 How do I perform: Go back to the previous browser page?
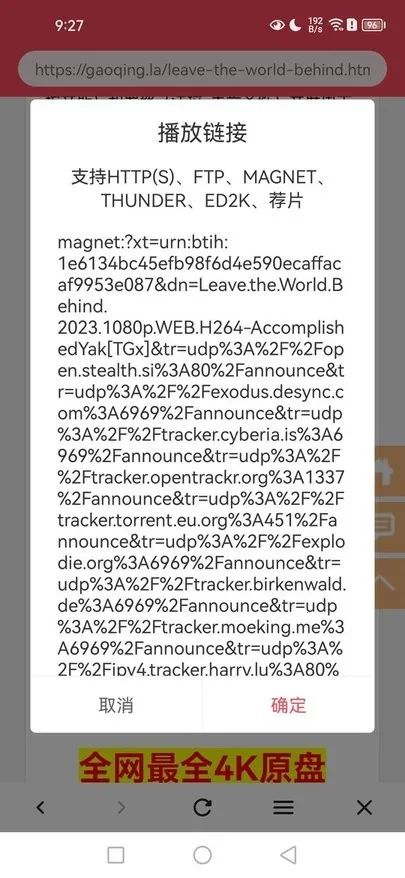tap(40, 807)
